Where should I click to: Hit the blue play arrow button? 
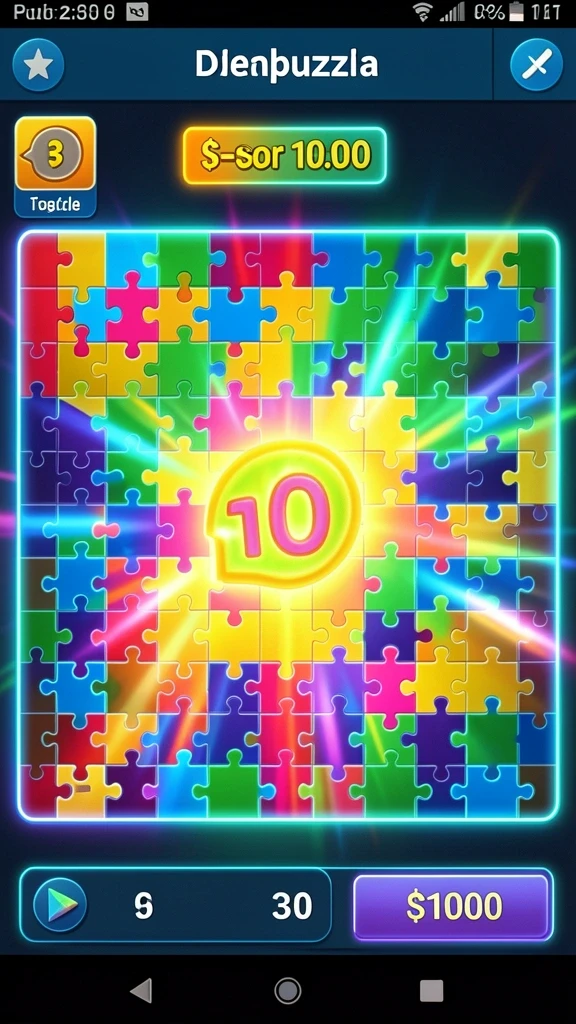[60, 904]
